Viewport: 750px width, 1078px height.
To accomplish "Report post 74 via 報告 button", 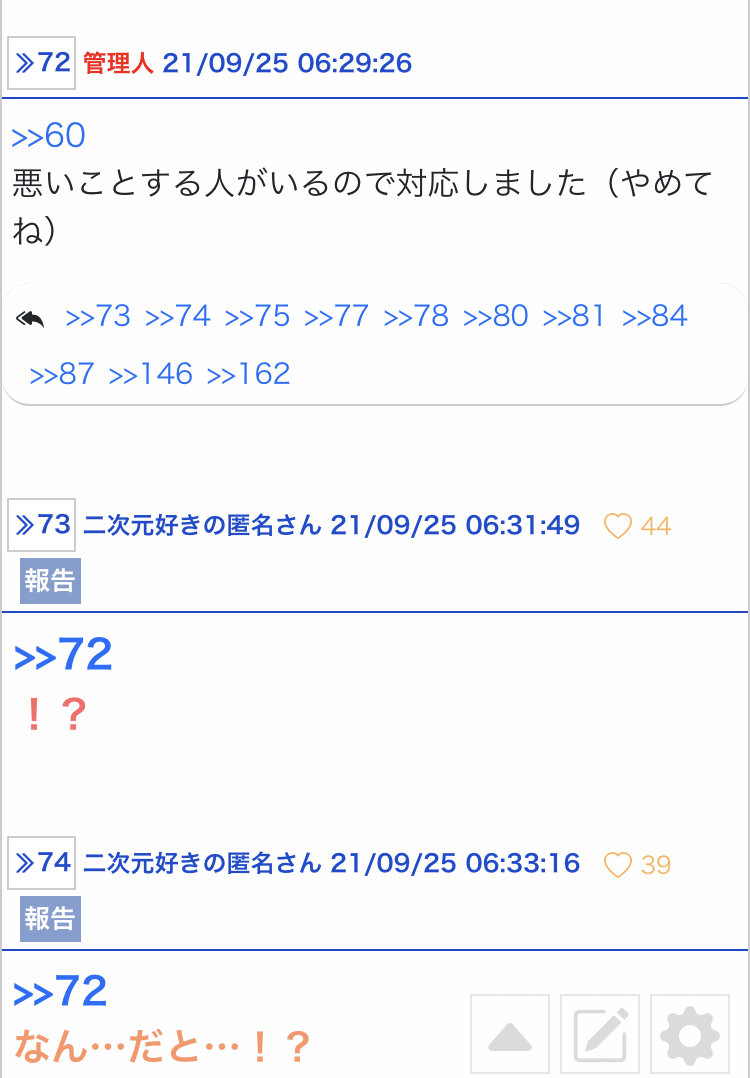I will pos(50,920).
